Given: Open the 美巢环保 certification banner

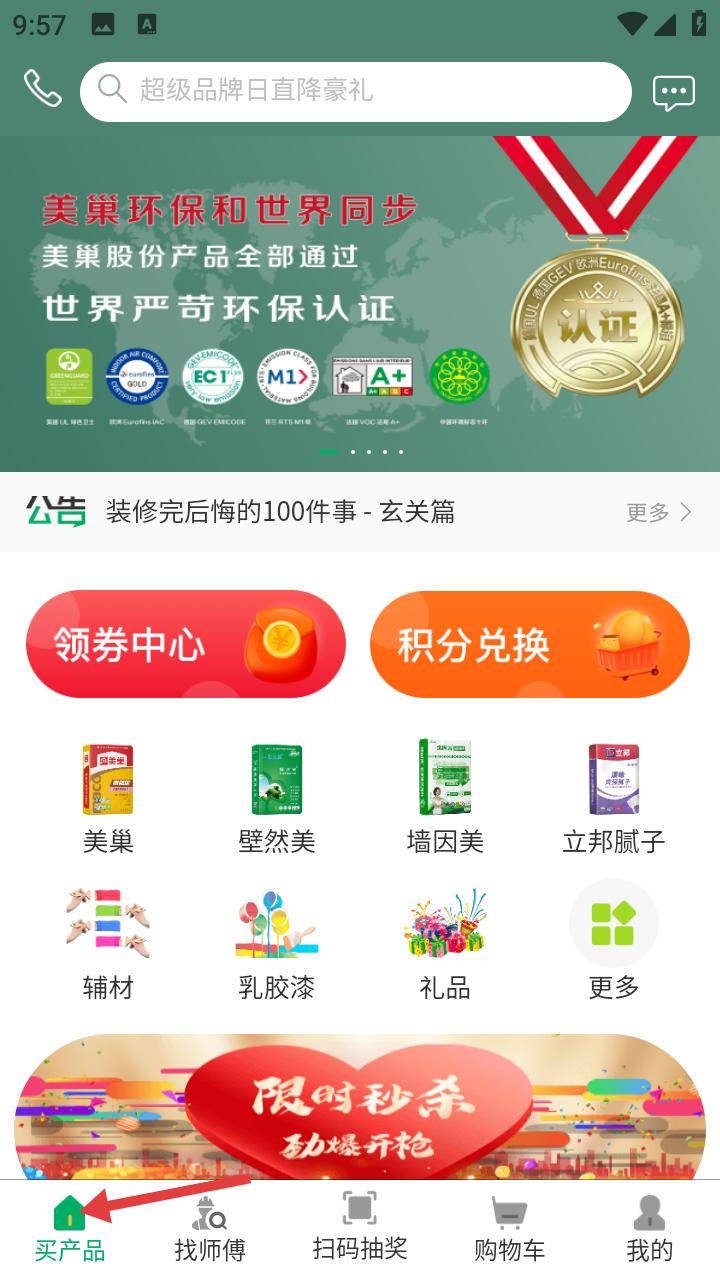Looking at the screenshot, I should pyautogui.click(x=360, y=303).
